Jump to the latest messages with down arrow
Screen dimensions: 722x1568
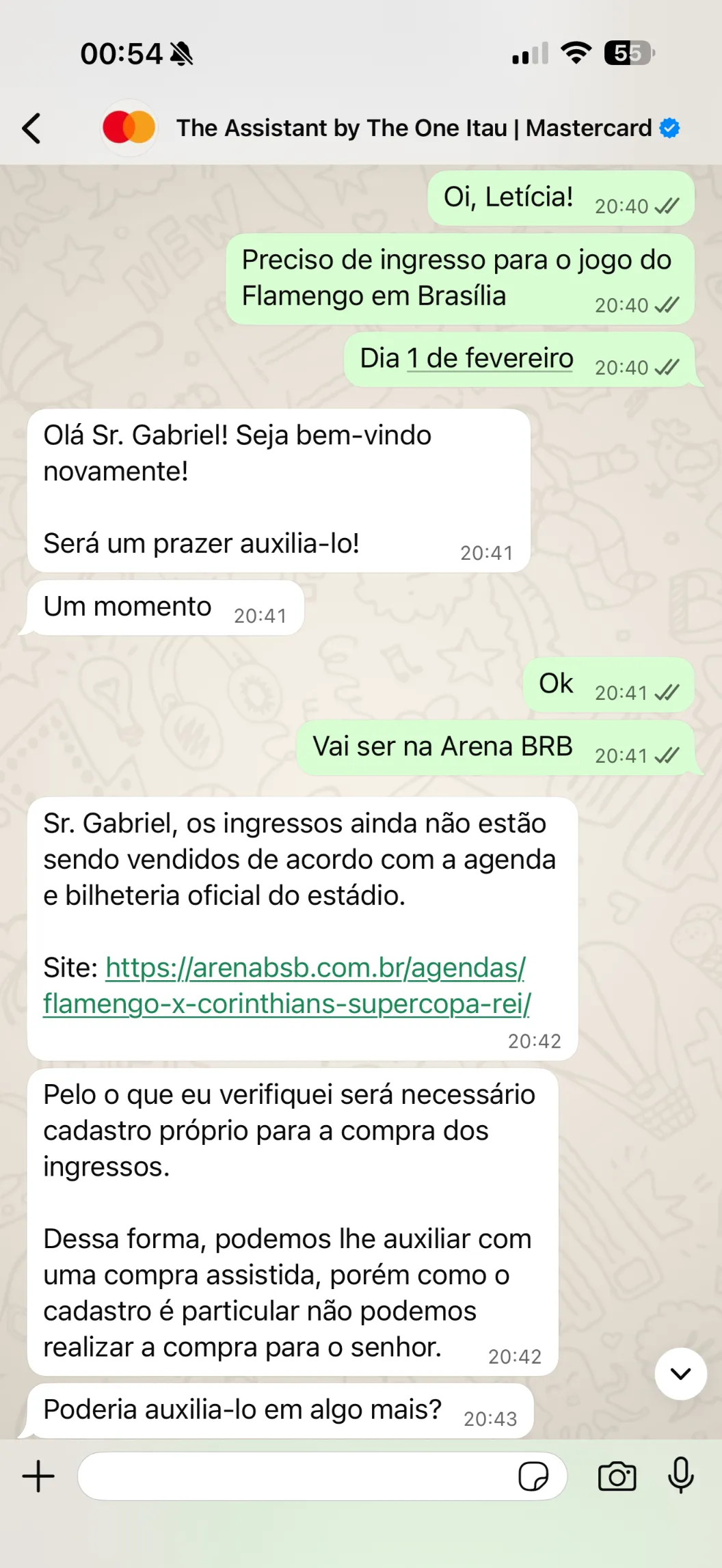(x=680, y=1374)
